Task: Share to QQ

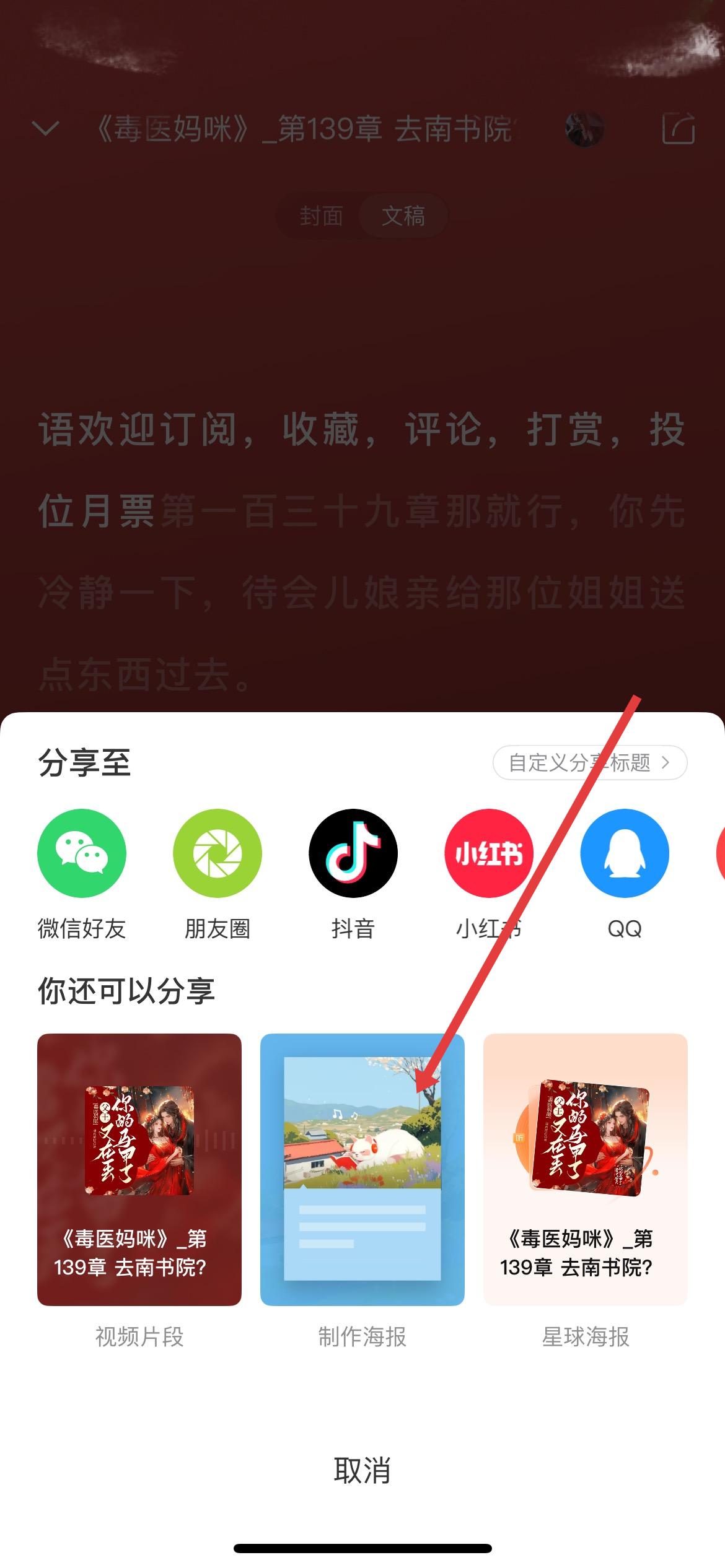Action: [x=624, y=853]
